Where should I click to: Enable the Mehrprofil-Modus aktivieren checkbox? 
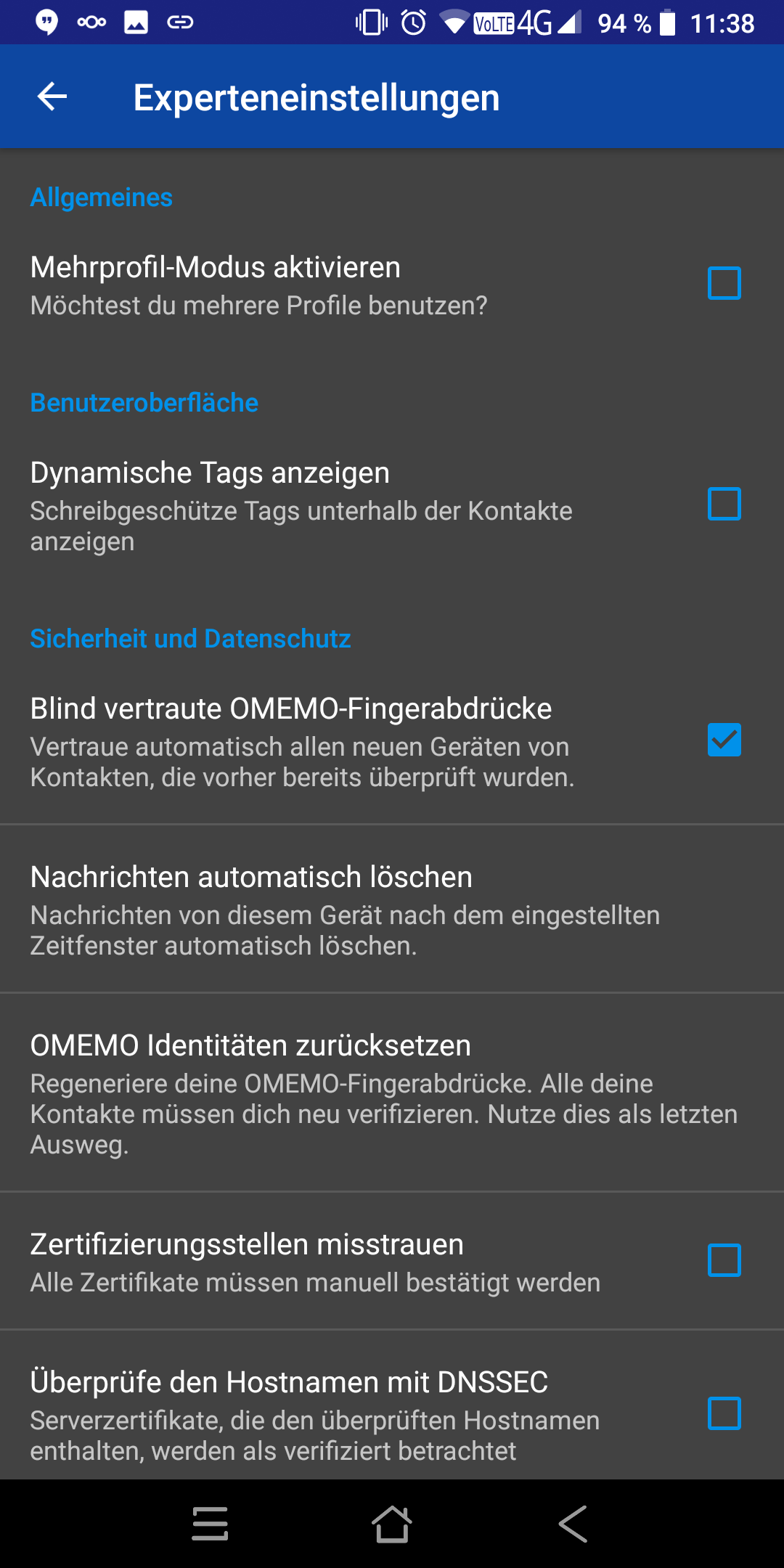pyautogui.click(x=724, y=283)
